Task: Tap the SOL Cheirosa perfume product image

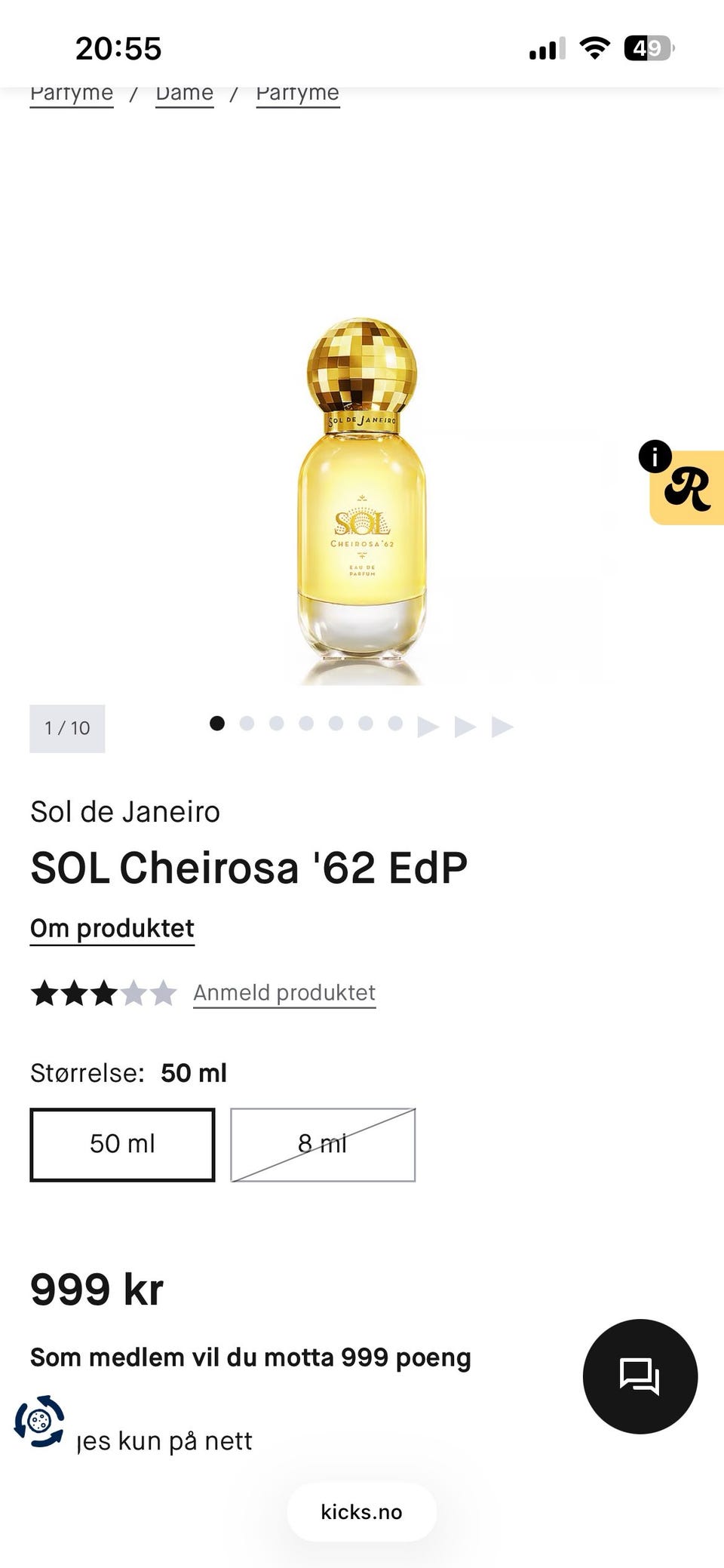Action: click(x=362, y=501)
